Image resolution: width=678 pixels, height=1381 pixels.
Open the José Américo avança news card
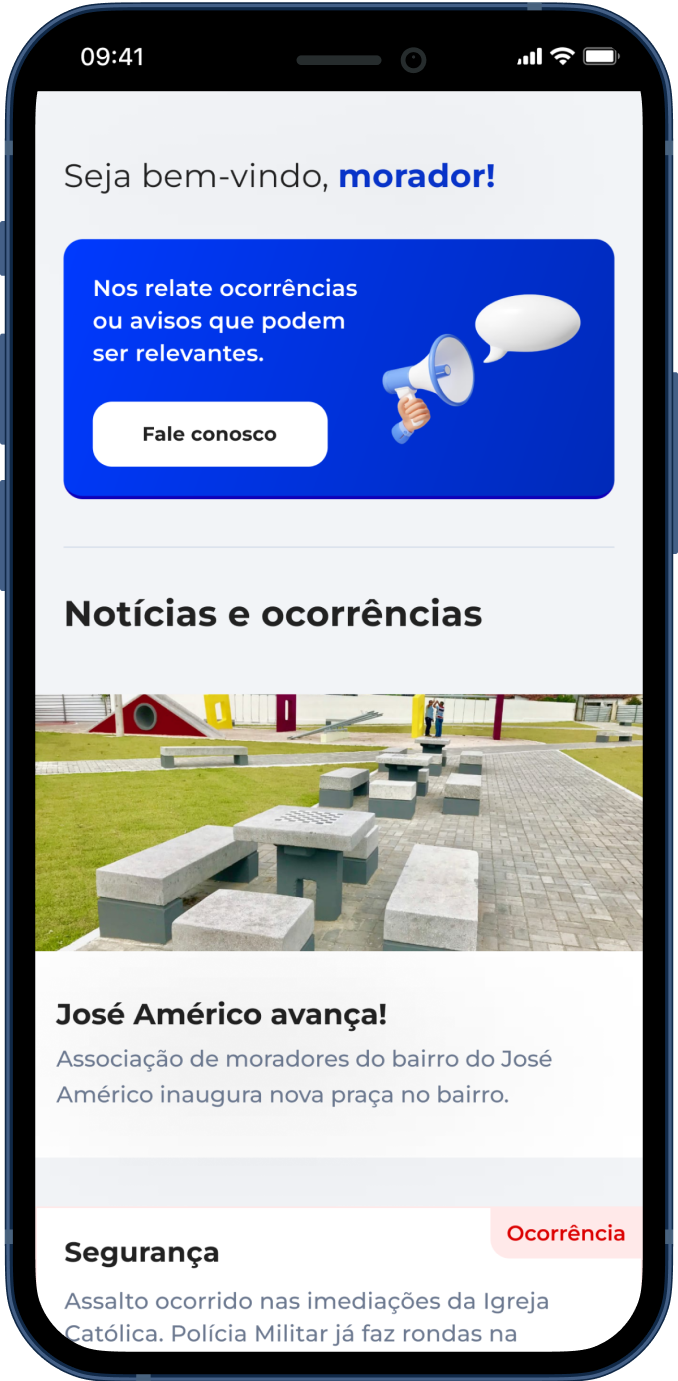click(339, 926)
